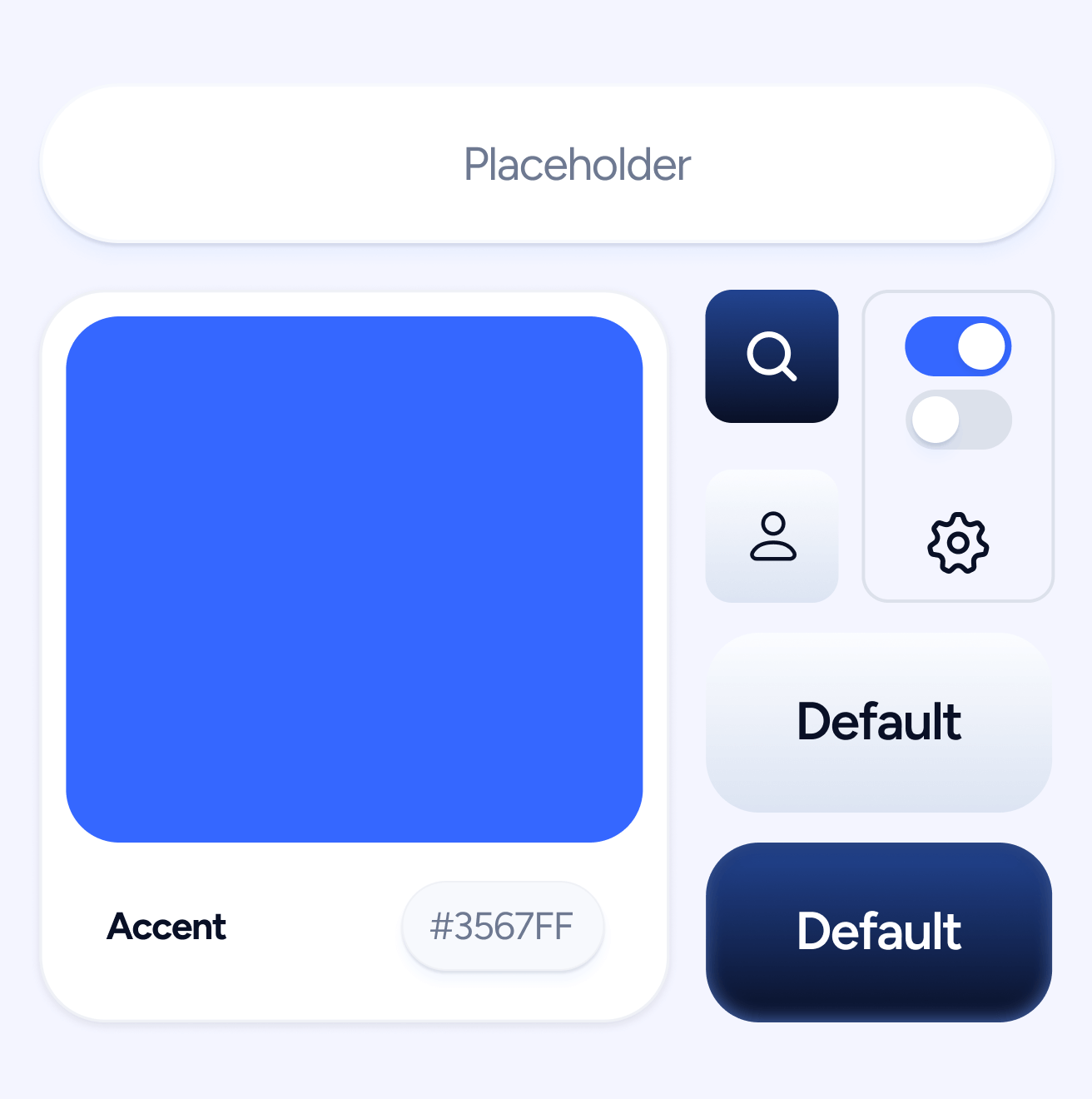Click the Accent label on the color card
This screenshot has width=1092, height=1099.
166,927
